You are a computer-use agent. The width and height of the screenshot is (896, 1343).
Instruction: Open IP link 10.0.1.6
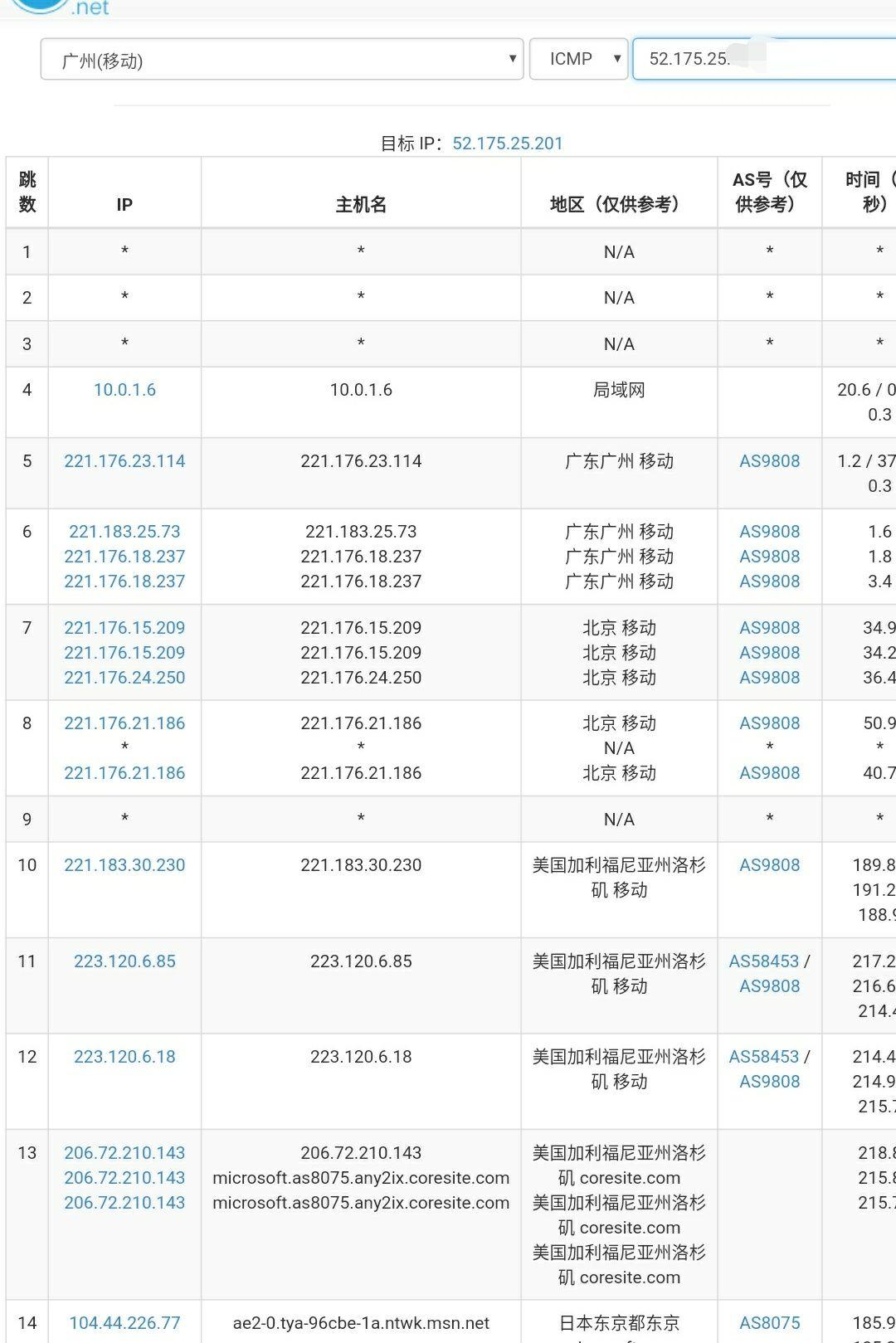point(124,389)
